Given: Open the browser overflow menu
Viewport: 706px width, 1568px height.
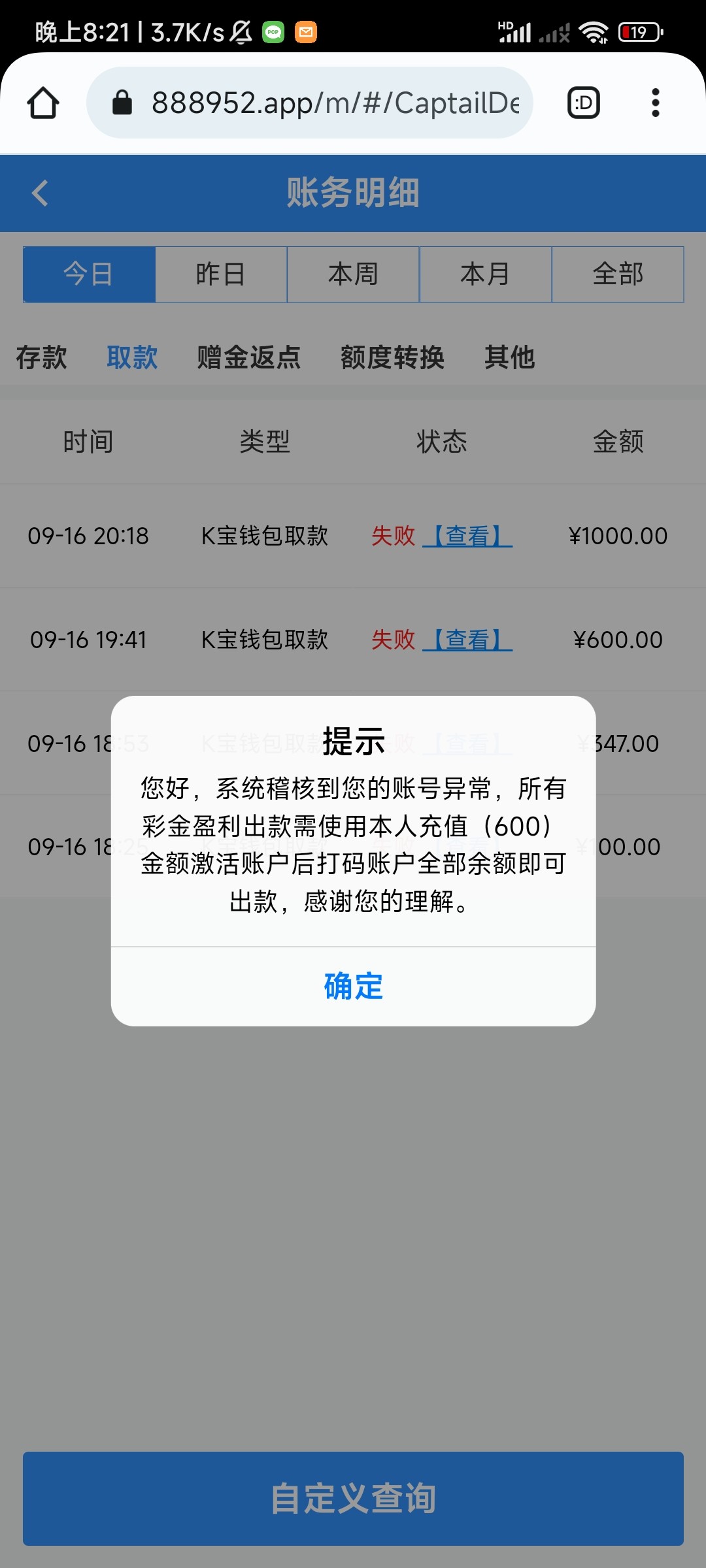Looking at the screenshot, I should (655, 103).
